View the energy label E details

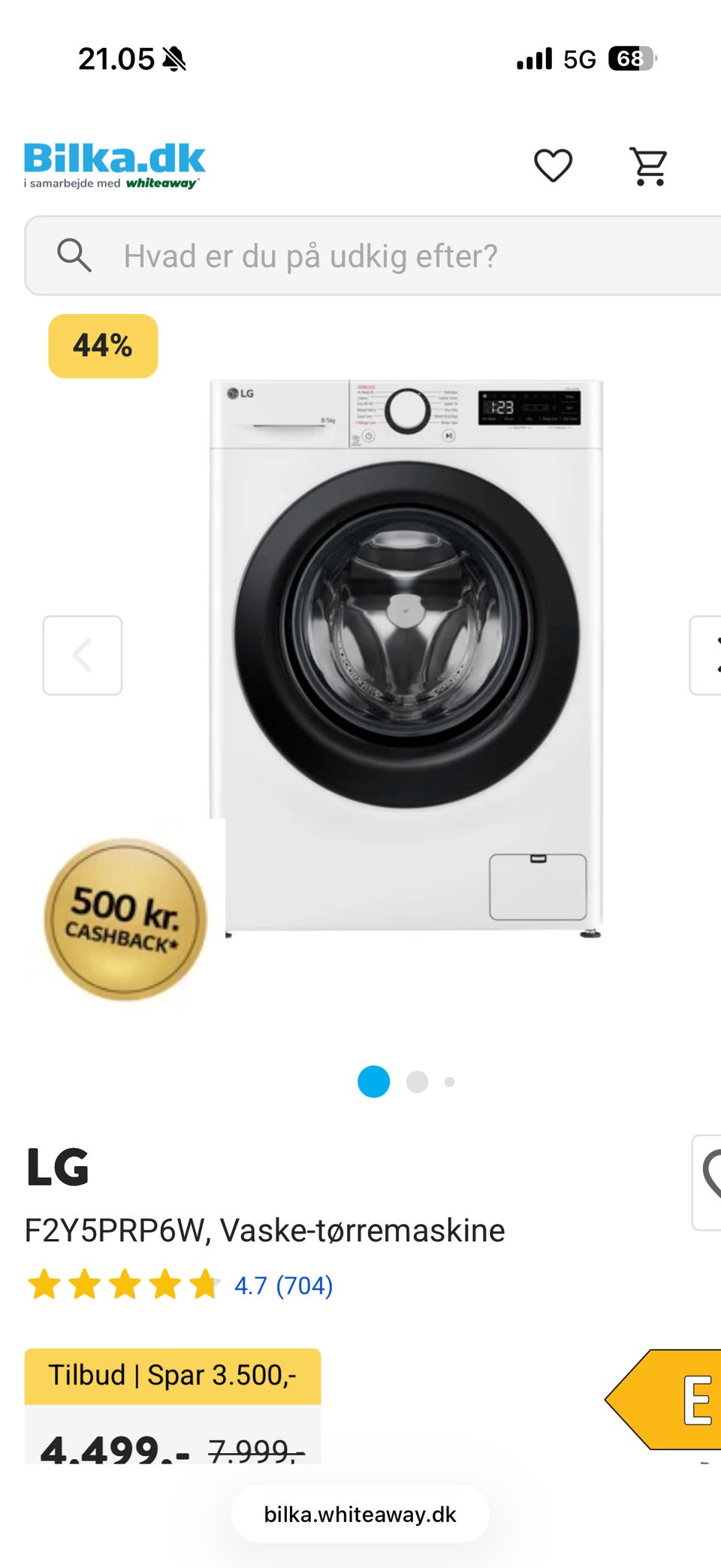tap(664, 1399)
